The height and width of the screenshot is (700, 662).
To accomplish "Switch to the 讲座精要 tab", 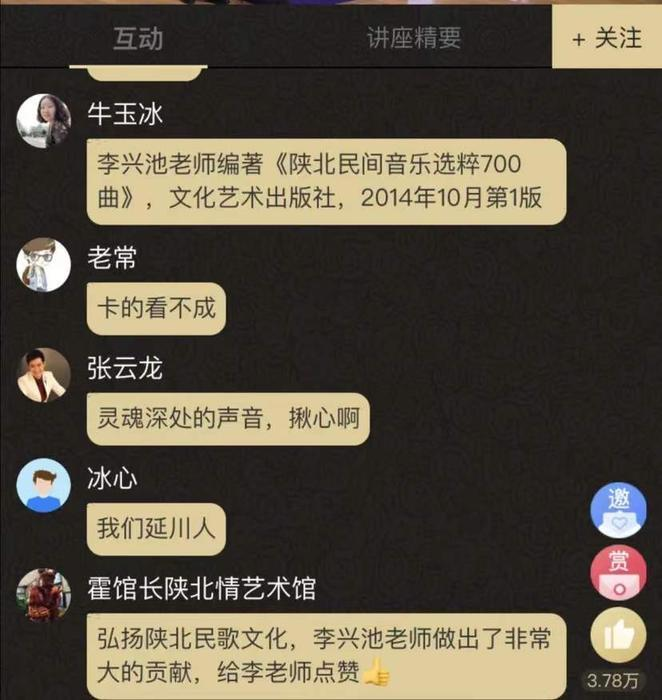I will coord(413,38).
